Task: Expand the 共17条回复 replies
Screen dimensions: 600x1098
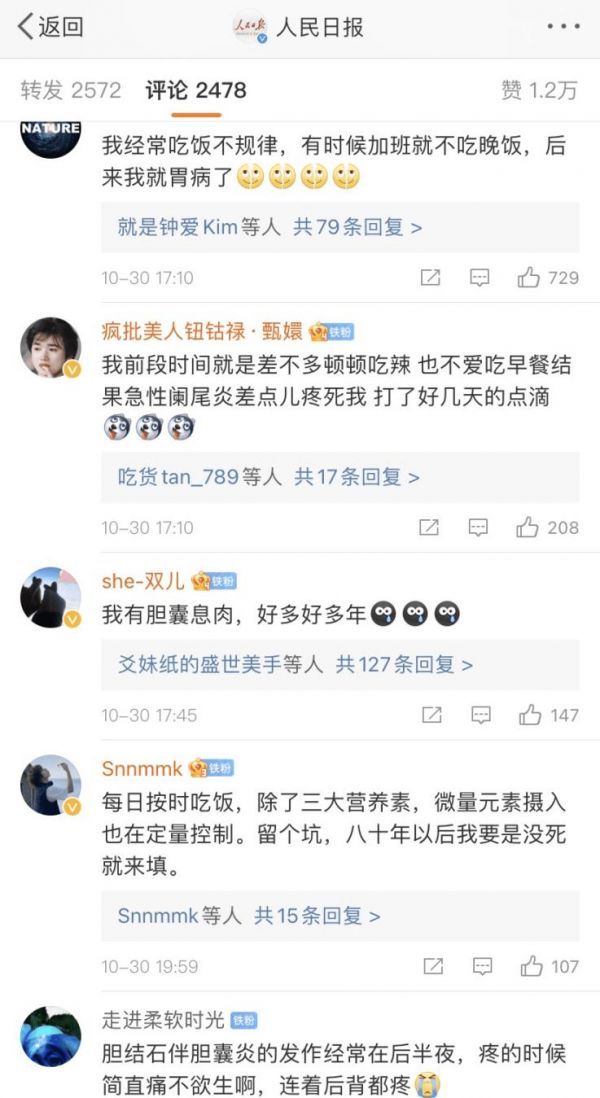Action: (x=356, y=477)
